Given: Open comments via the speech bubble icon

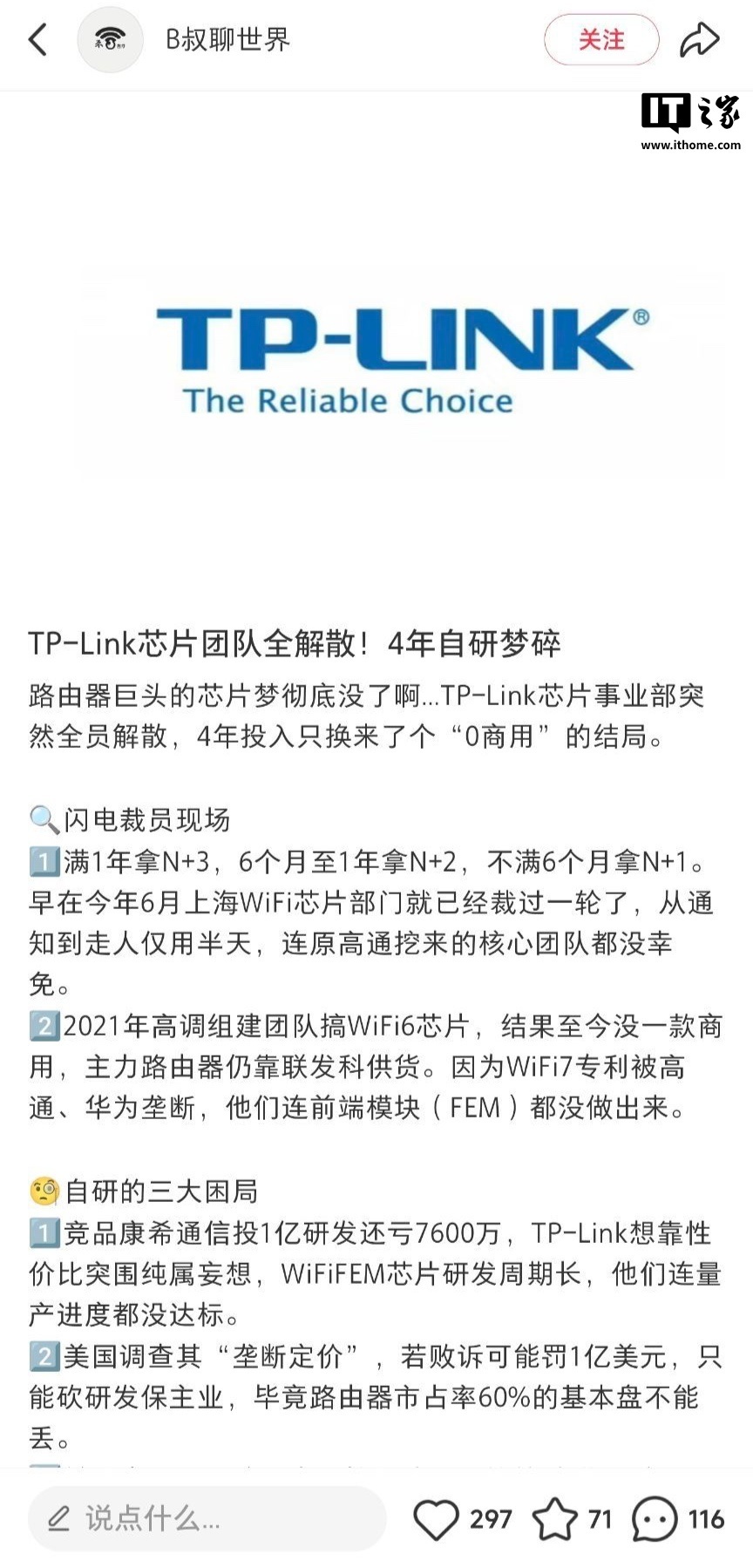Looking at the screenshot, I should pos(654,1518).
